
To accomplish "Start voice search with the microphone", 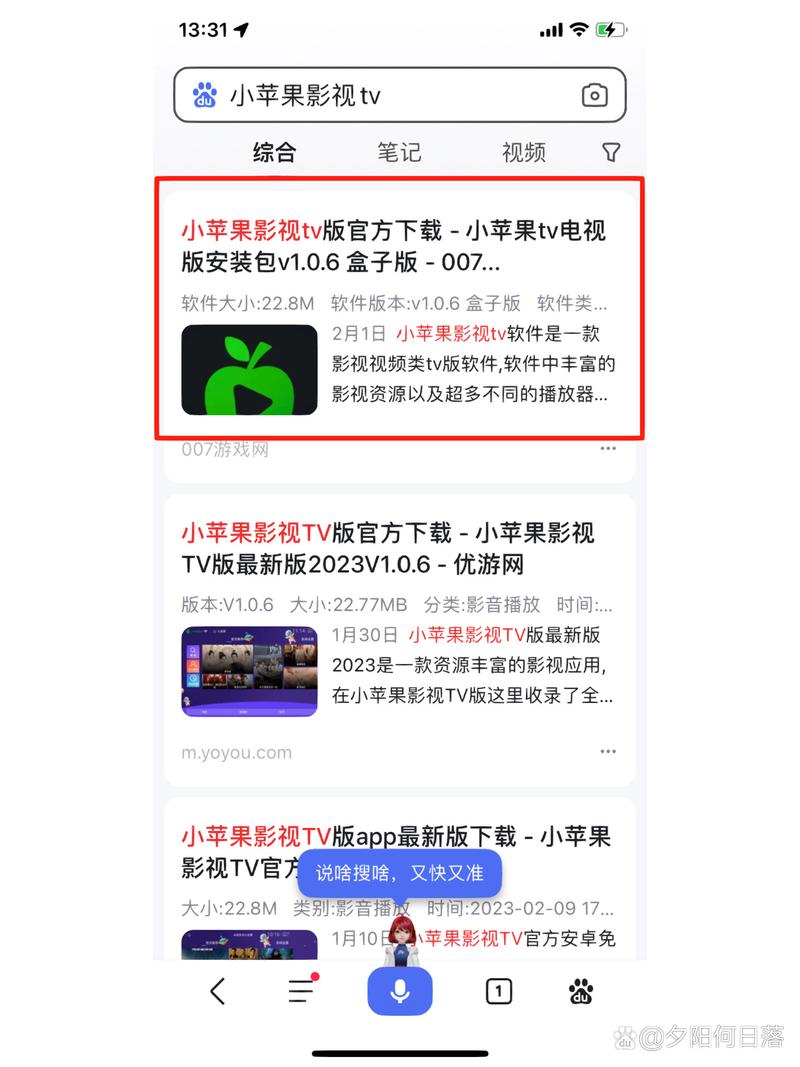I will point(400,991).
